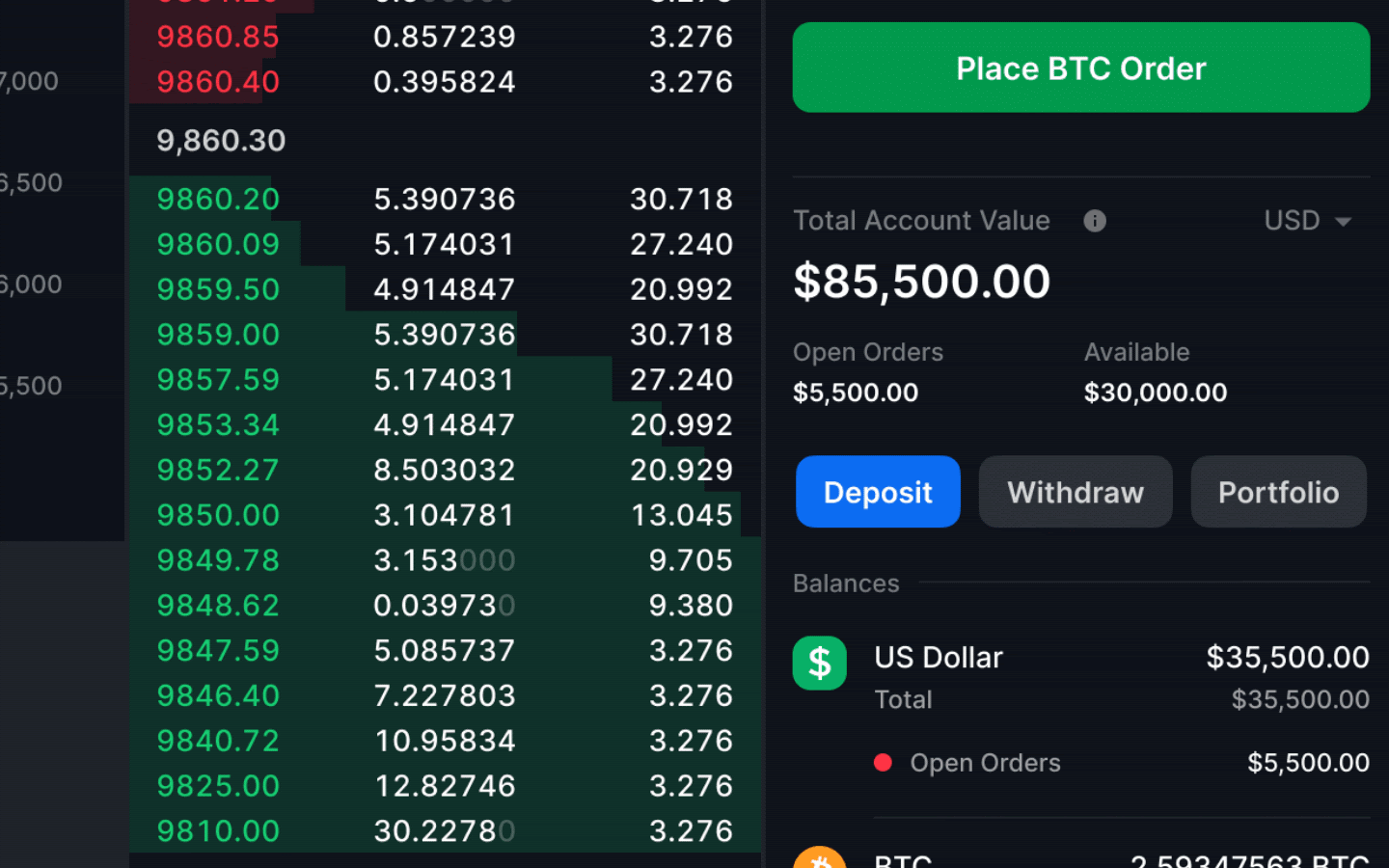Select the 9810.00 bid row

tap(444, 831)
